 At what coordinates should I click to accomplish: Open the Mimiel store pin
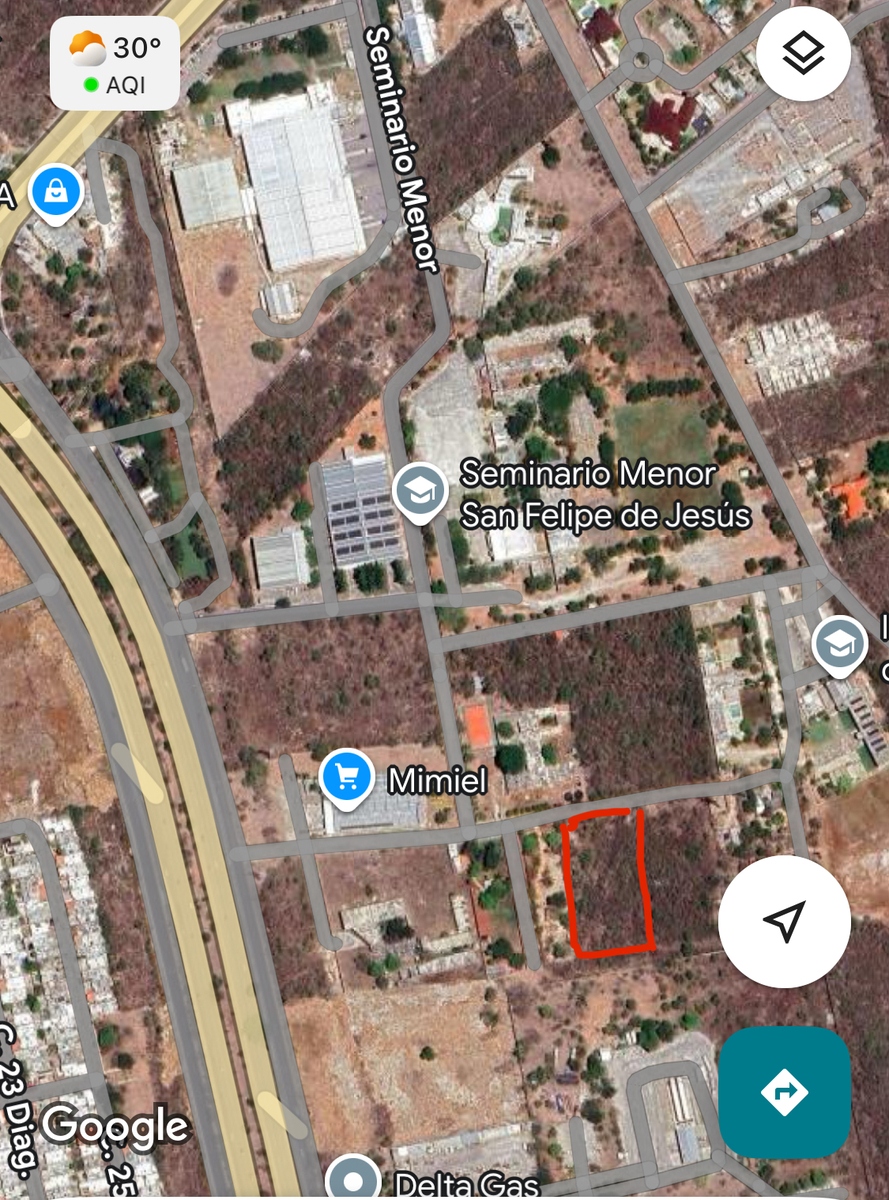(347, 776)
